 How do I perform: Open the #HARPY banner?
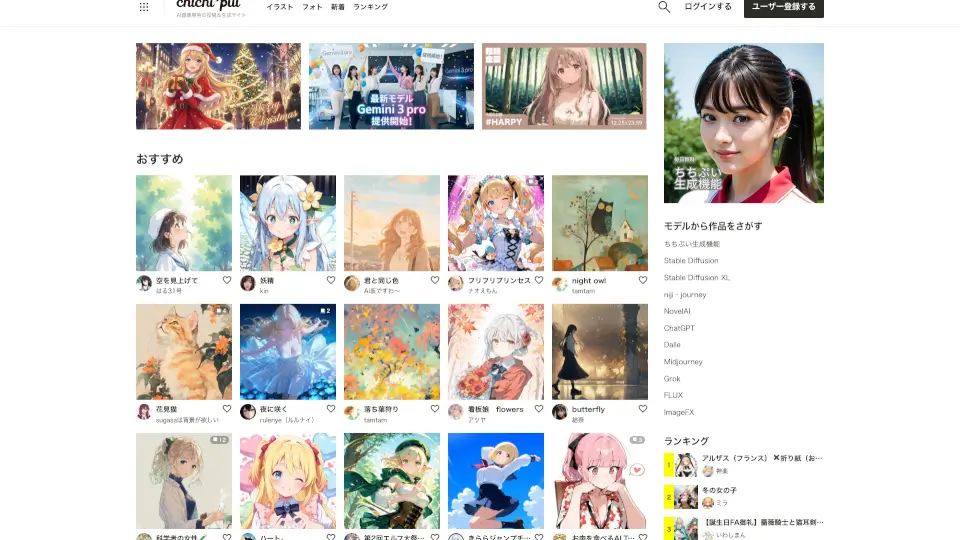point(564,86)
